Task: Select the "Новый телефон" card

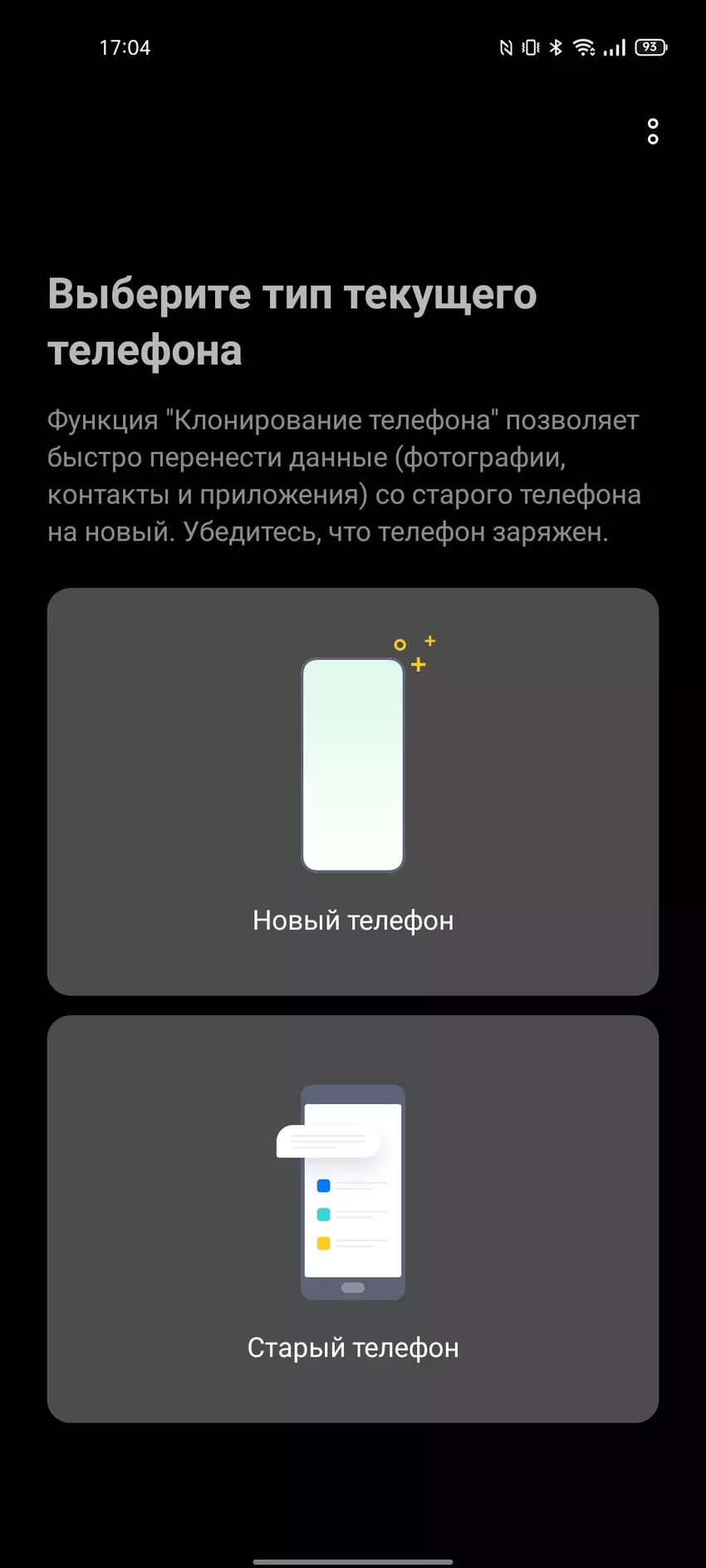Action: (x=353, y=791)
